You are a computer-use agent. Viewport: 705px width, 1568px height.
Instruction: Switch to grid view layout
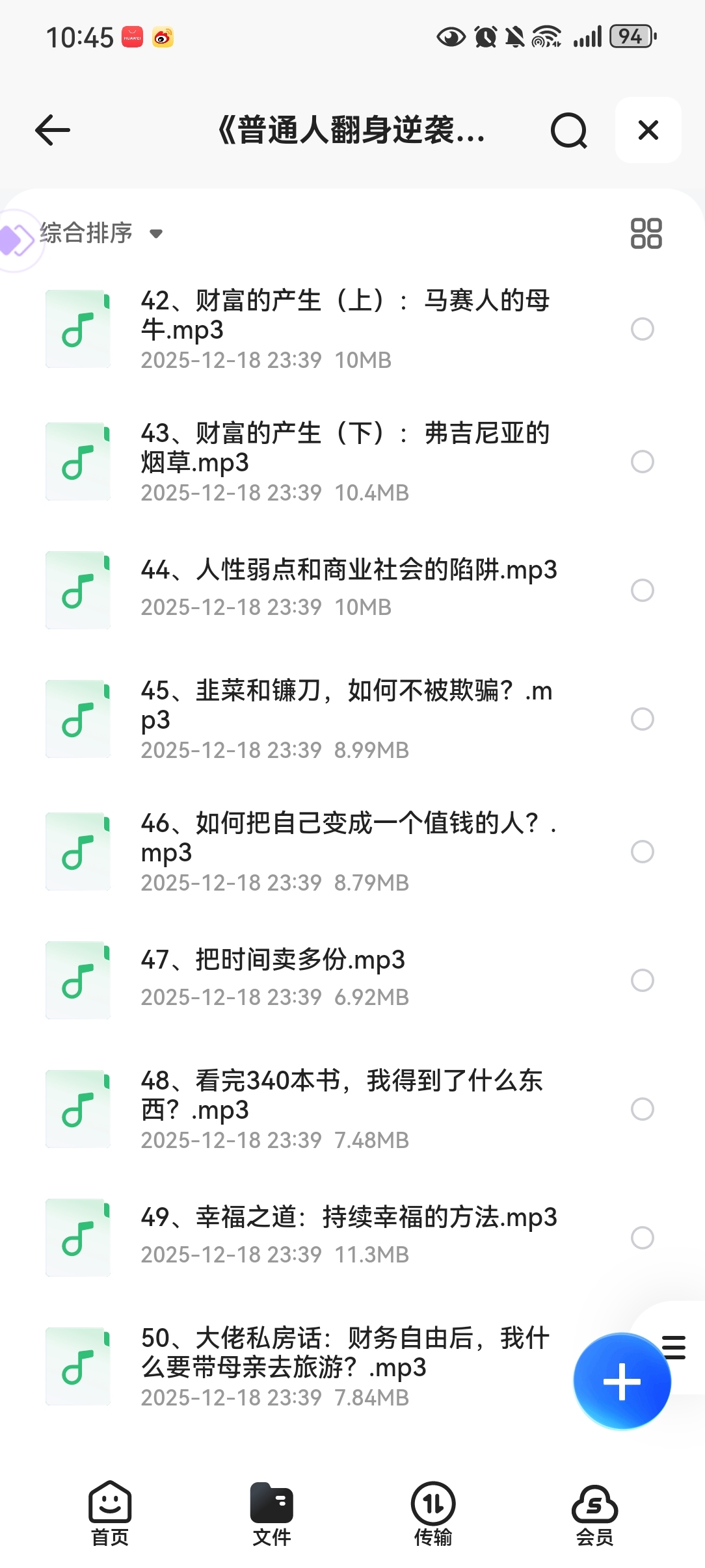pyautogui.click(x=646, y=233)
